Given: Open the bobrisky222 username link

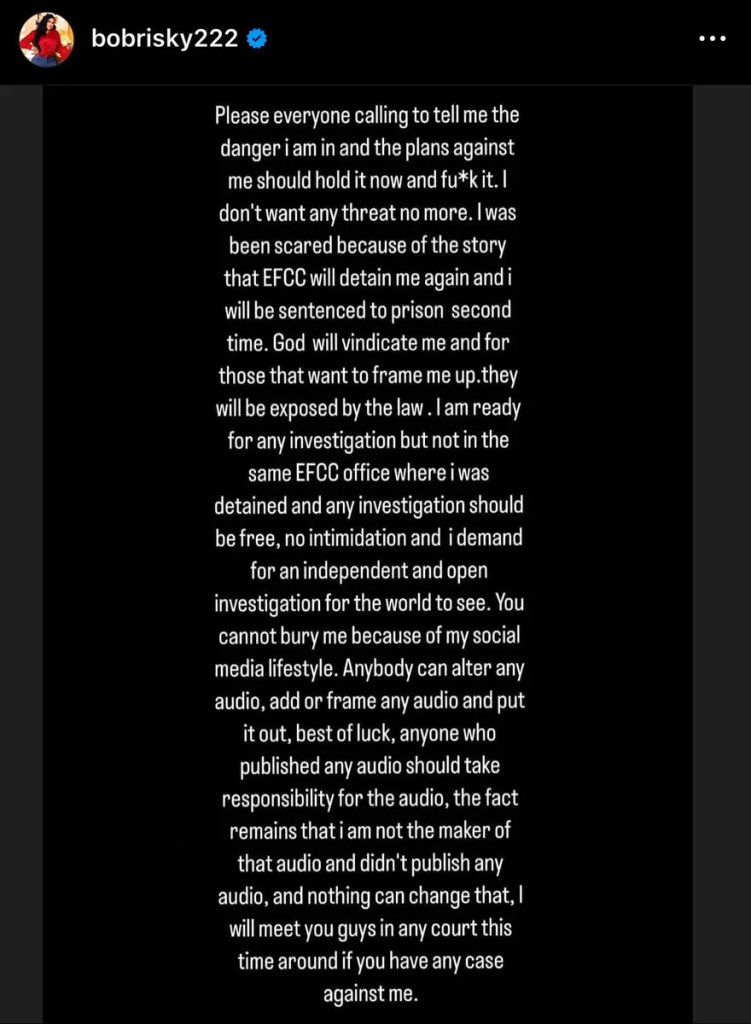Looking at the screenshot, I should (x=165, y=40).
